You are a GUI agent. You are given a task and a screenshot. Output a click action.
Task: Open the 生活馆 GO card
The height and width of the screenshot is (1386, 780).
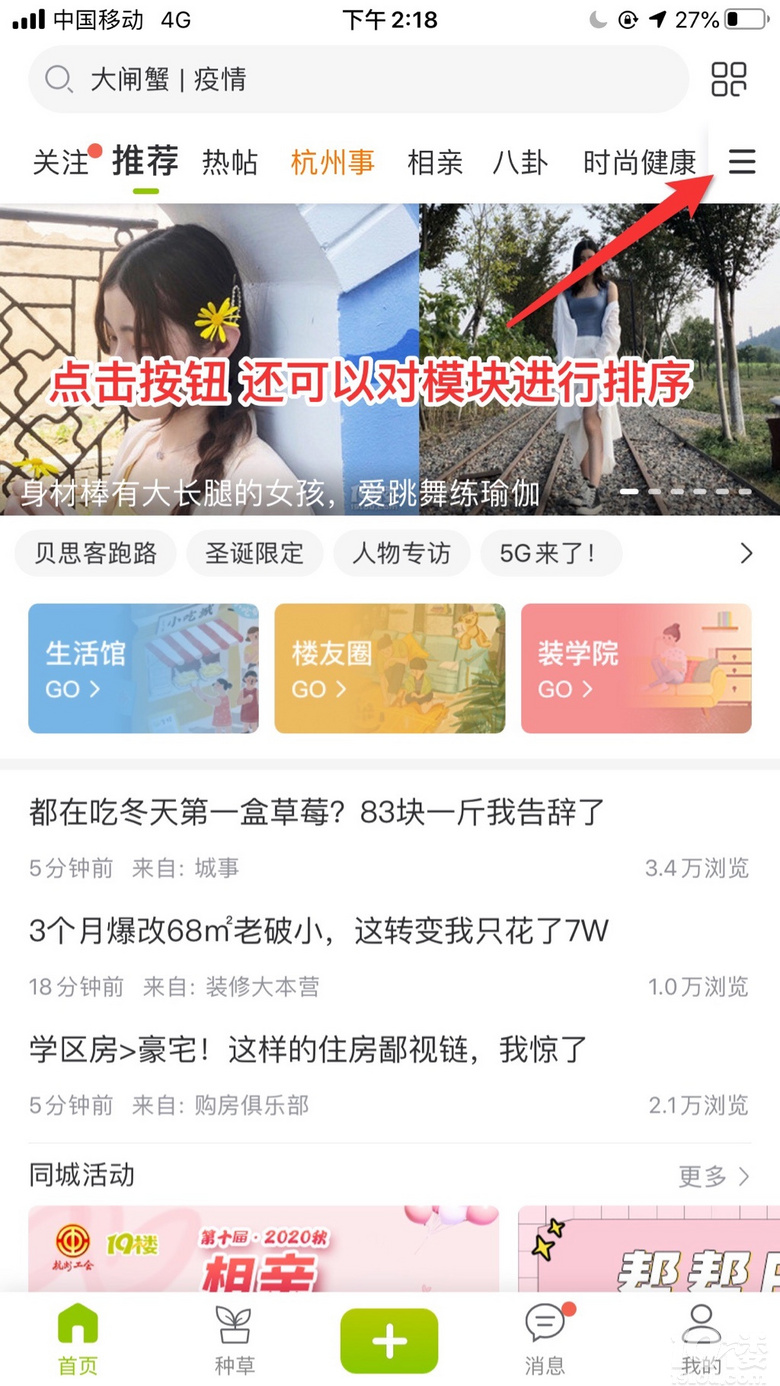[x=143, y=668]
